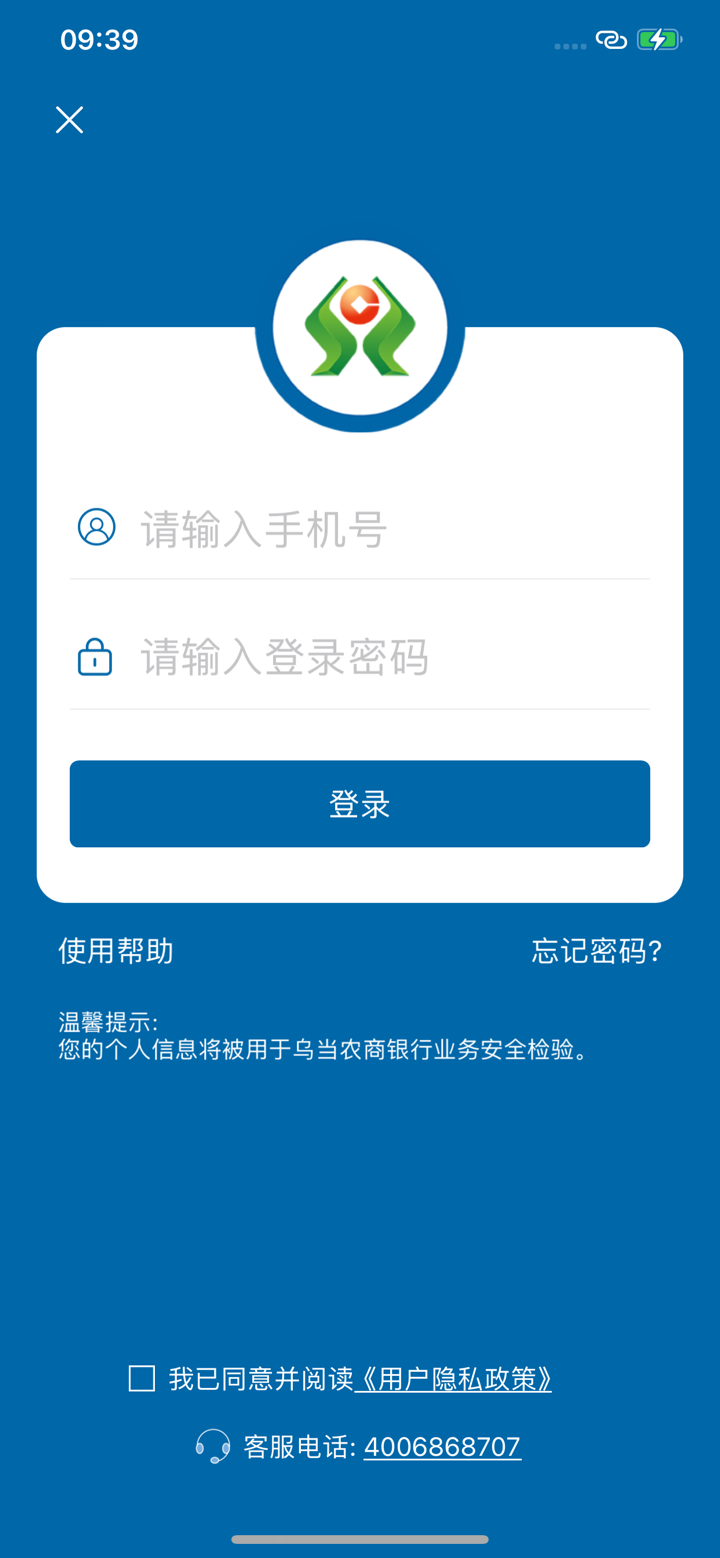Click the 09:39 time display
Viewport: 720px width, 1558px height.
coord(98,40)
